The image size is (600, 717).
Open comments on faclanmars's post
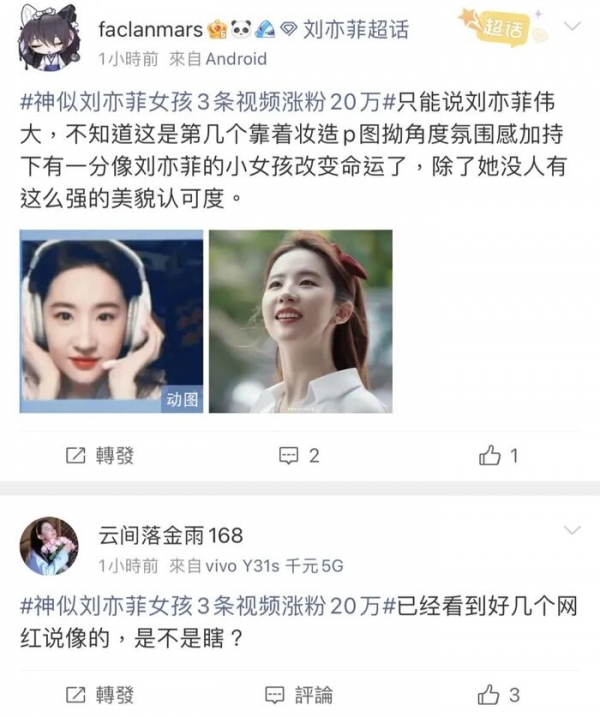tap(299, 456)
